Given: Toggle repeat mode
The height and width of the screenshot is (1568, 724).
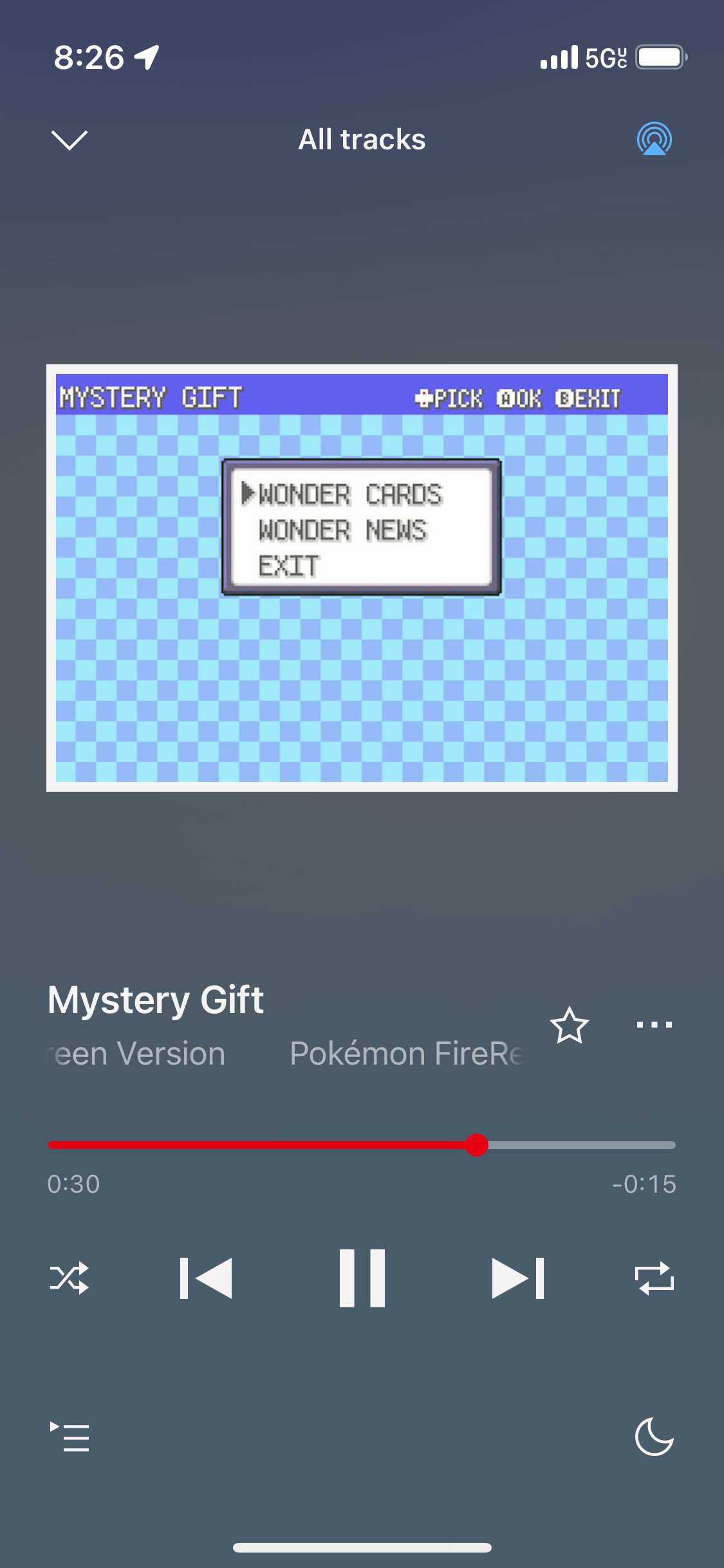Looking at the screenshot, I should (654, 1278).
